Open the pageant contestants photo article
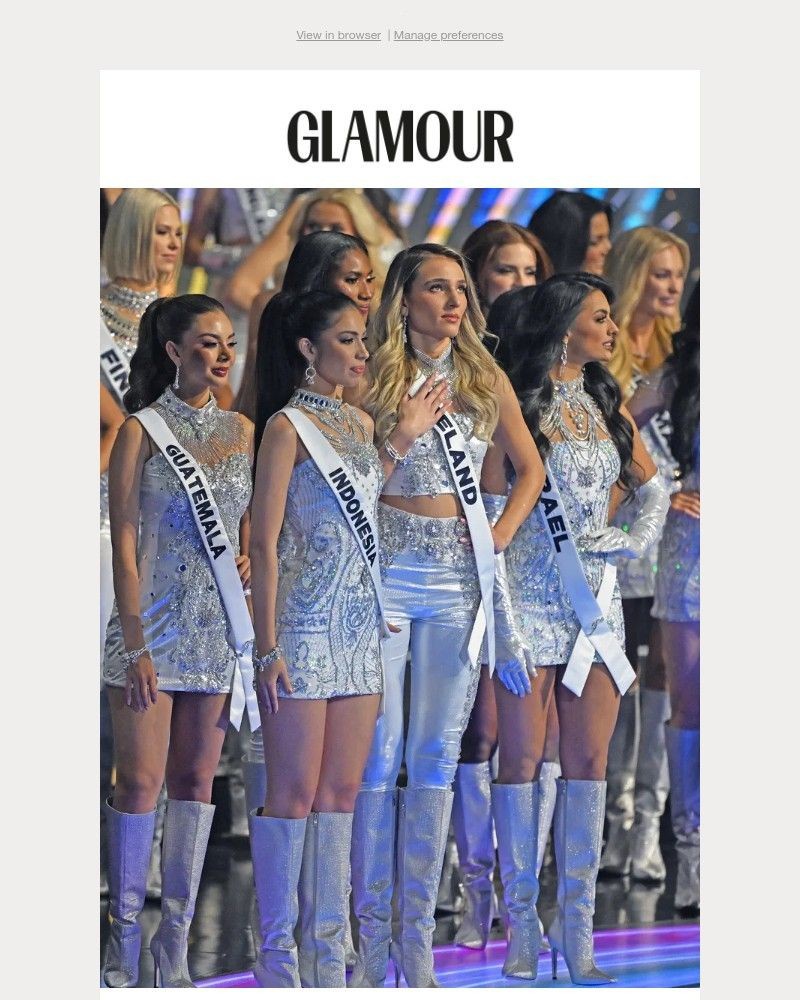The width and height of the screenshot is (800, 1000). click(x=400, y=588)
